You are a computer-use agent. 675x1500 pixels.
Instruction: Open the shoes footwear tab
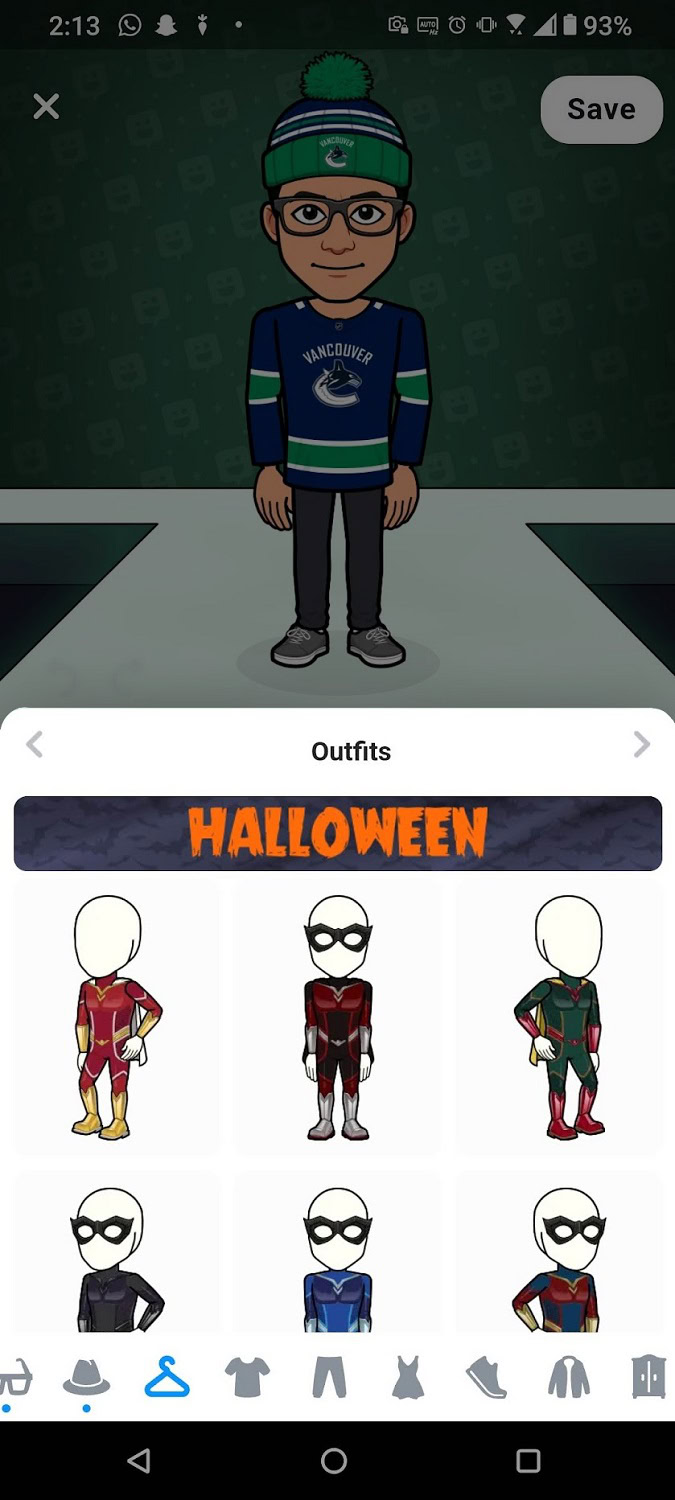pos(487,1378)
